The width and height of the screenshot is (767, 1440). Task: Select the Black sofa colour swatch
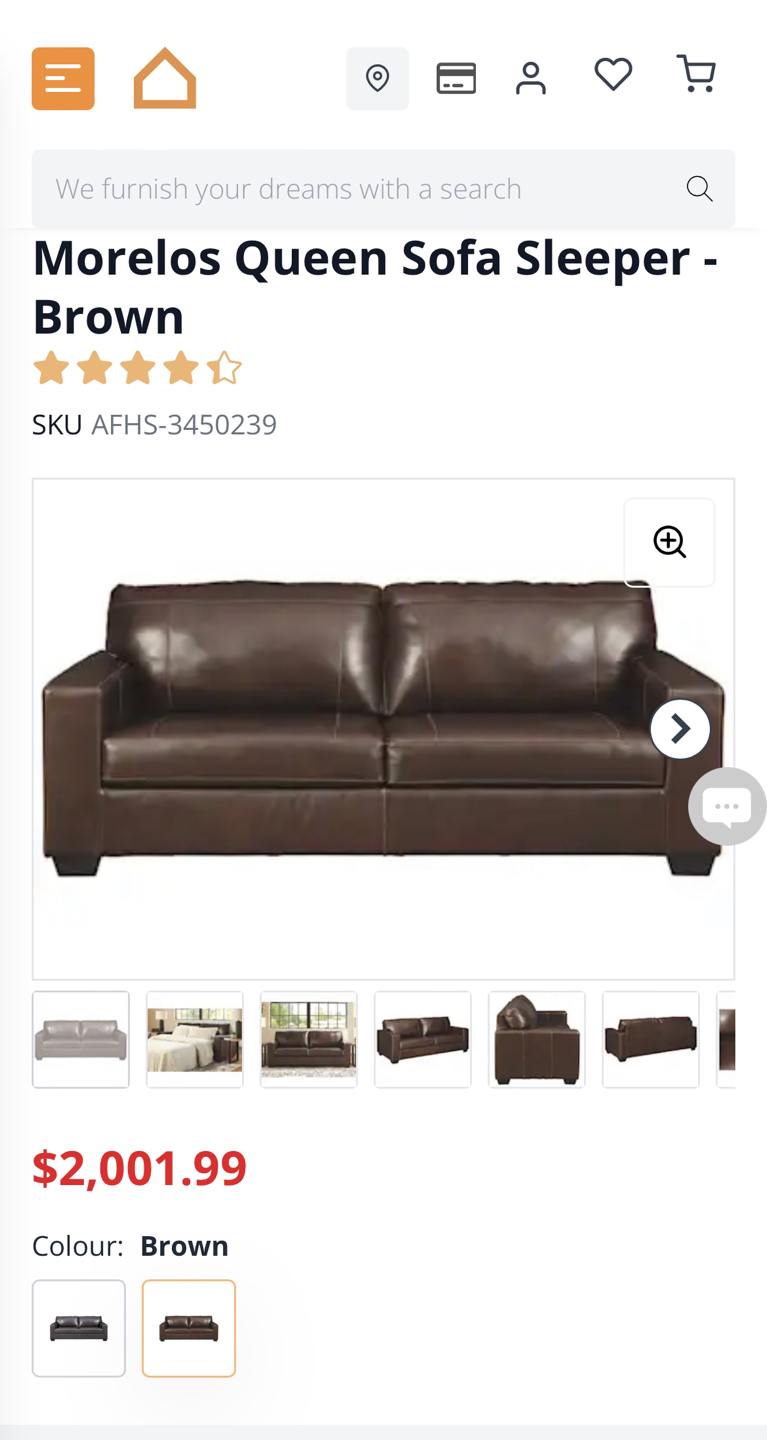pos(78,1327)
